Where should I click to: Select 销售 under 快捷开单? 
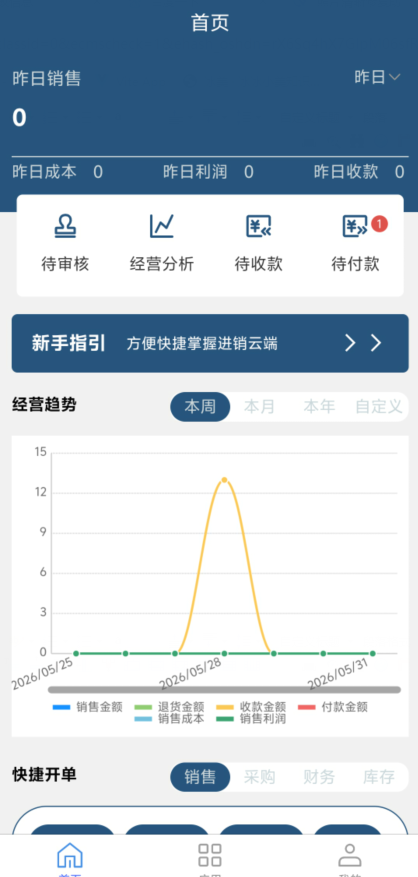[200, 777]
